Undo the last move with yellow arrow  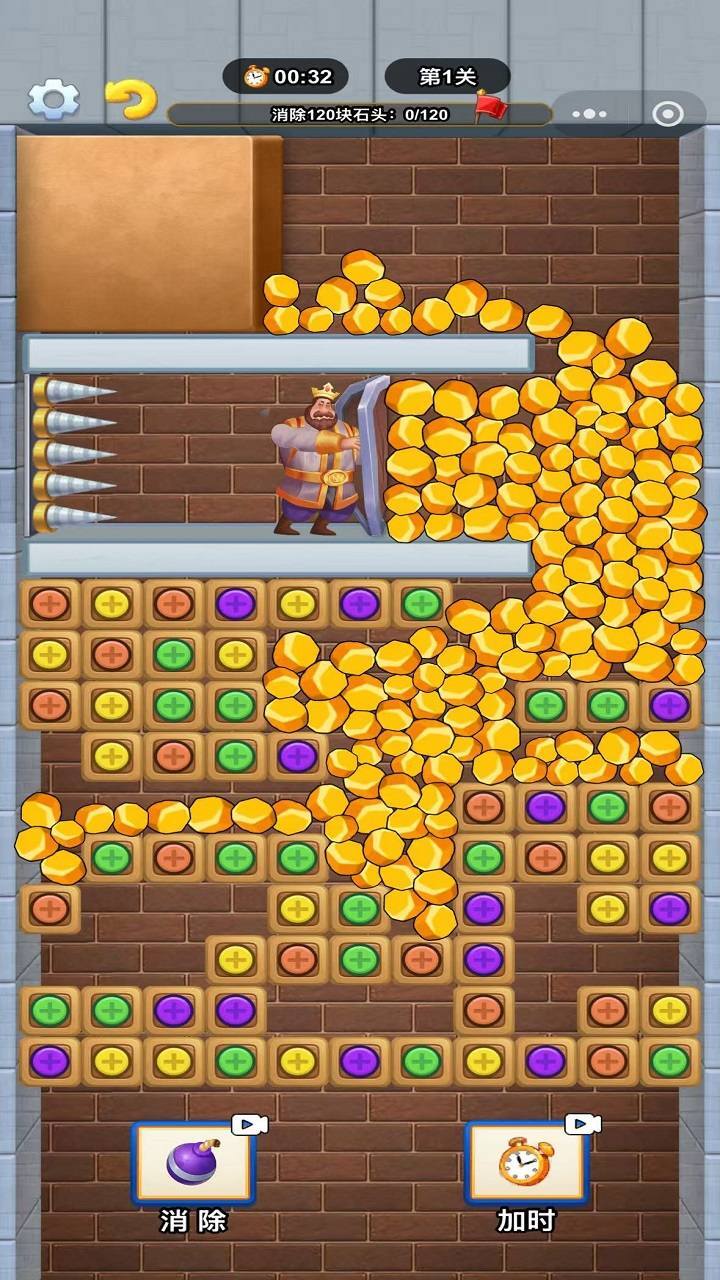pos(131,99)
